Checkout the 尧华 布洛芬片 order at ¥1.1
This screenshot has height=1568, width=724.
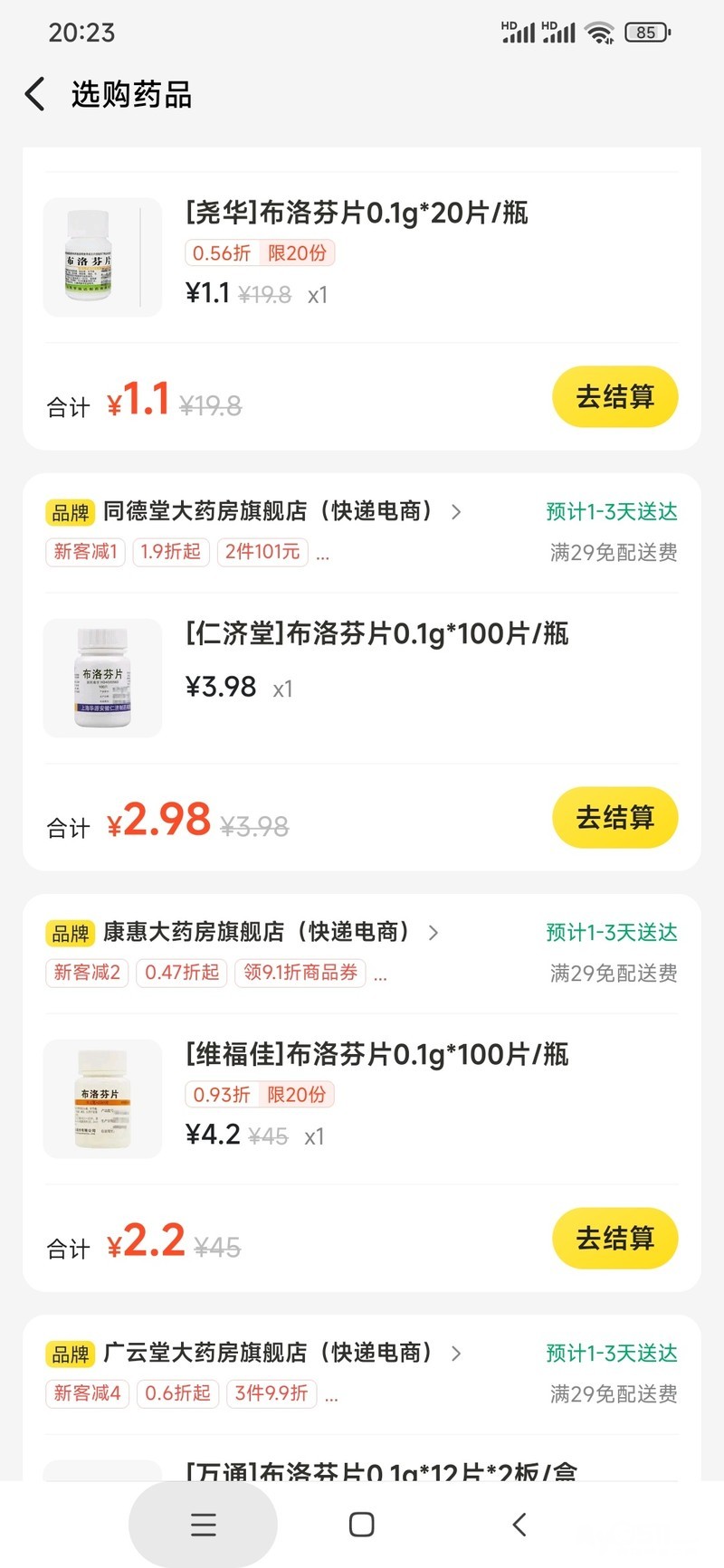(614, 396)
